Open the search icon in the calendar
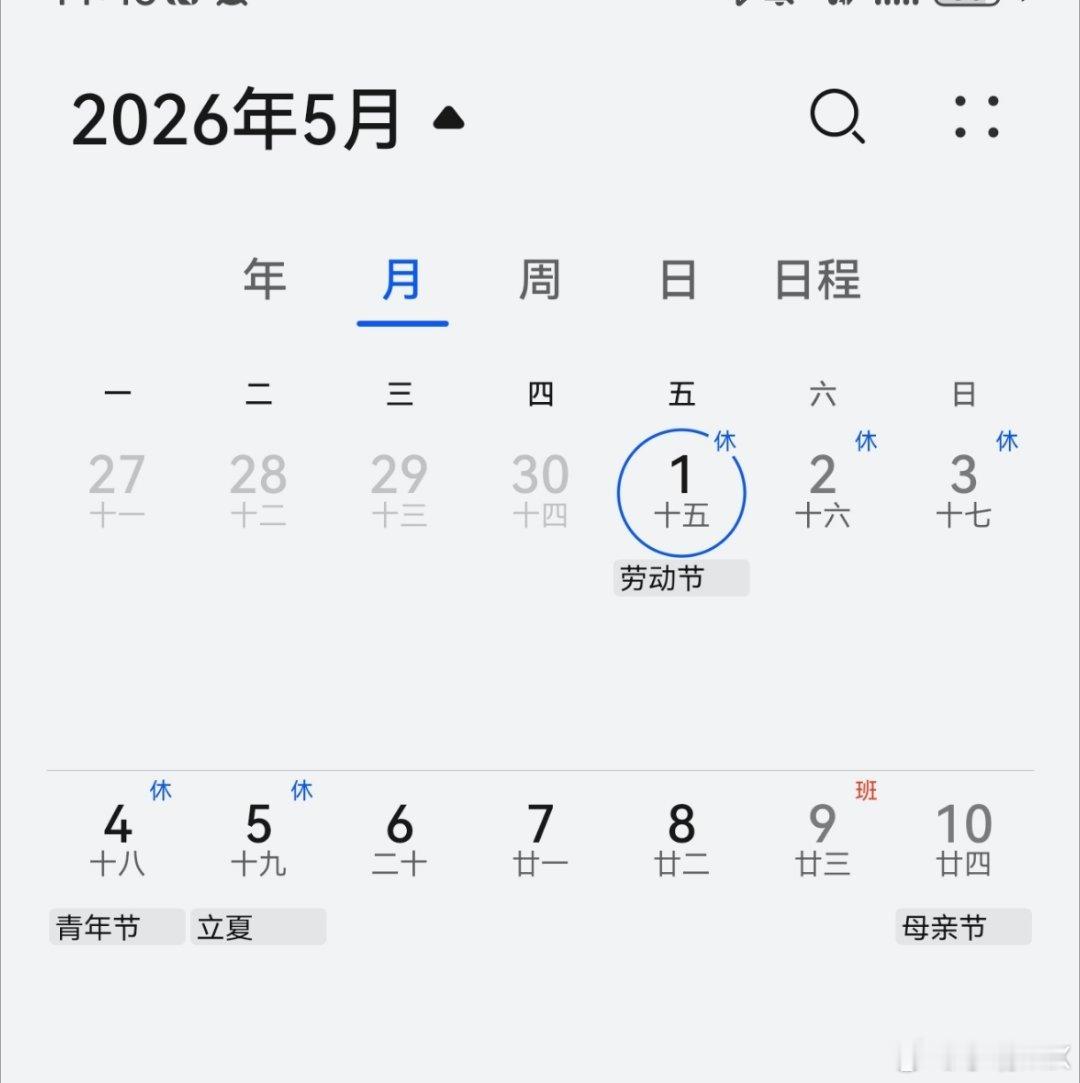The height and width of the screenshot is (1083, 1080). click(x=838, y=118)
